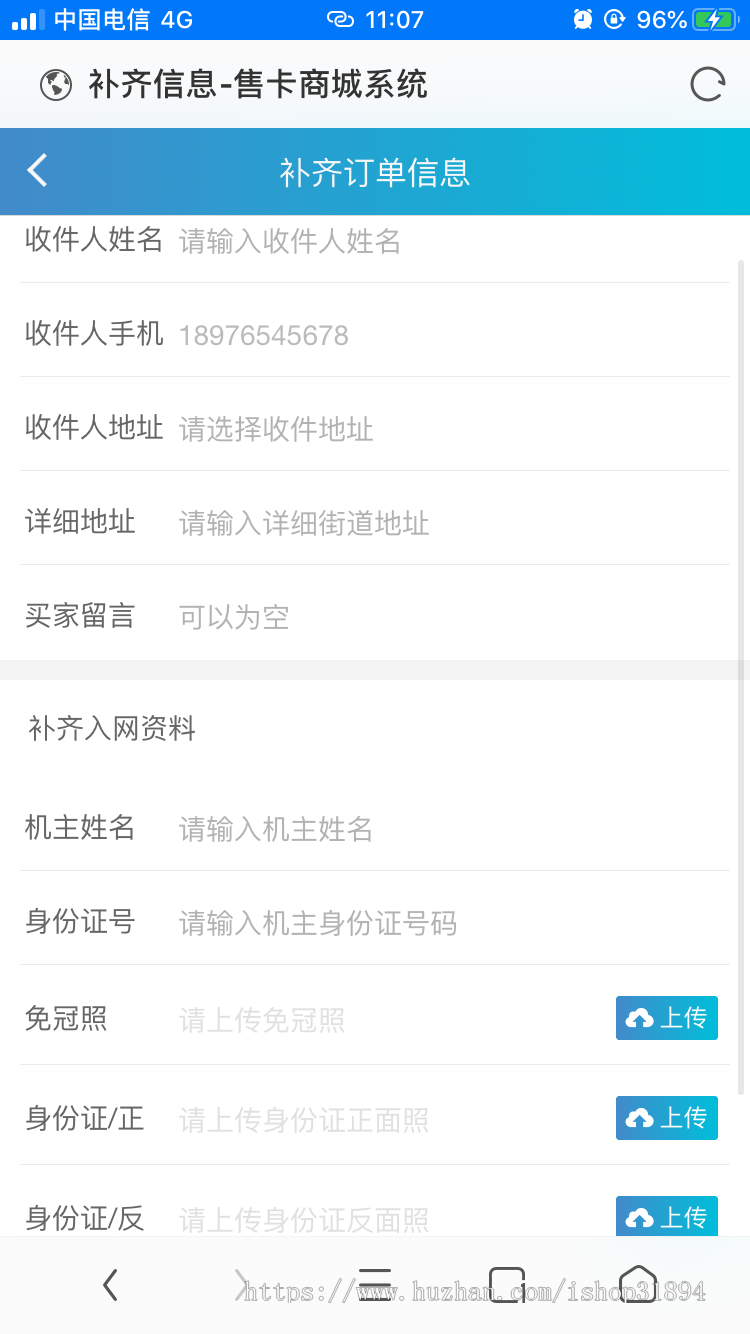Tap the back chevron on the blue header
The width and height of the screenshot is (750, 1334).
[x=37, y=170]
